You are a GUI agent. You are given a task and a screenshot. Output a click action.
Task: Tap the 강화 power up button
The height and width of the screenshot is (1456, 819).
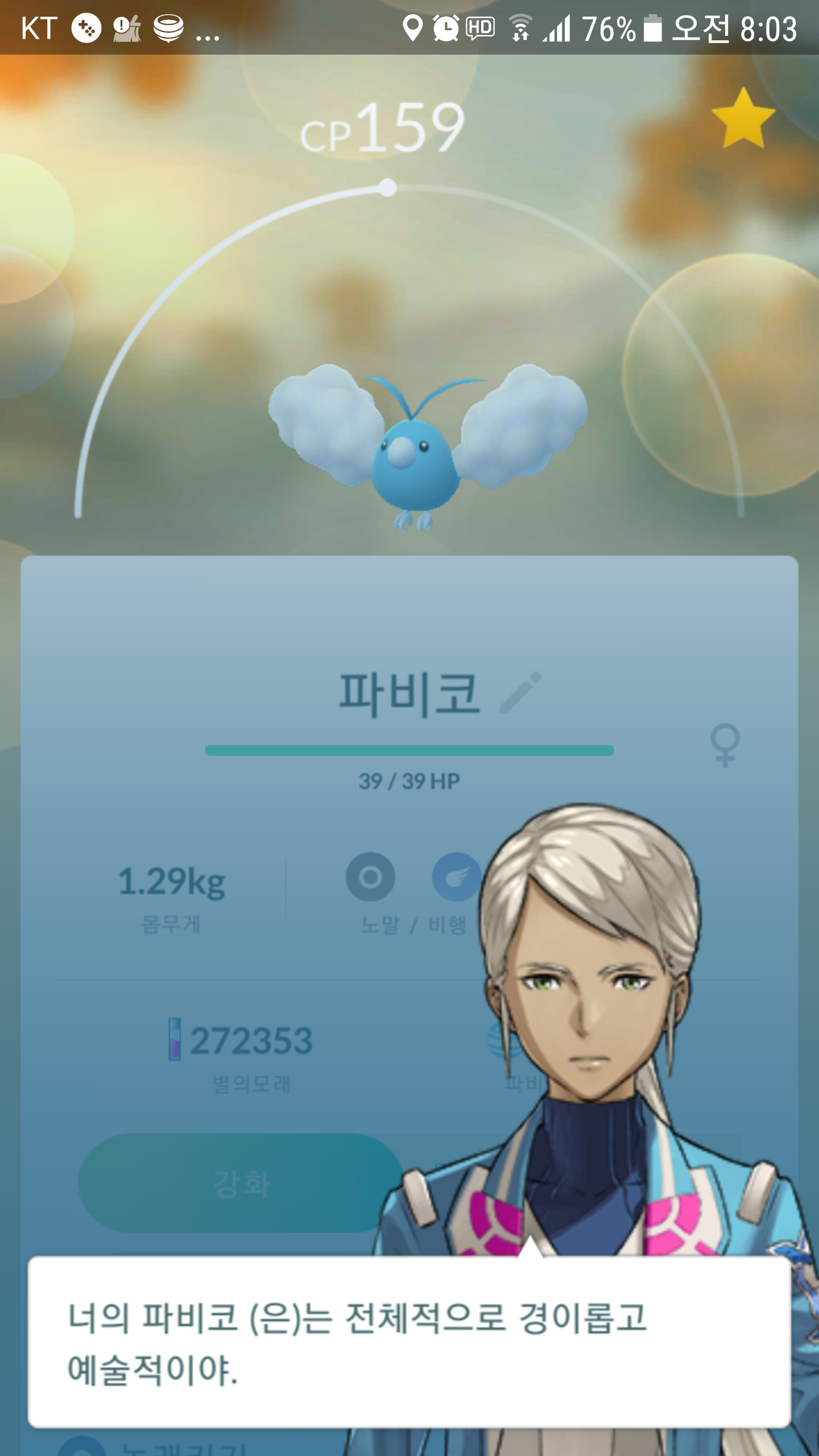241,1183
